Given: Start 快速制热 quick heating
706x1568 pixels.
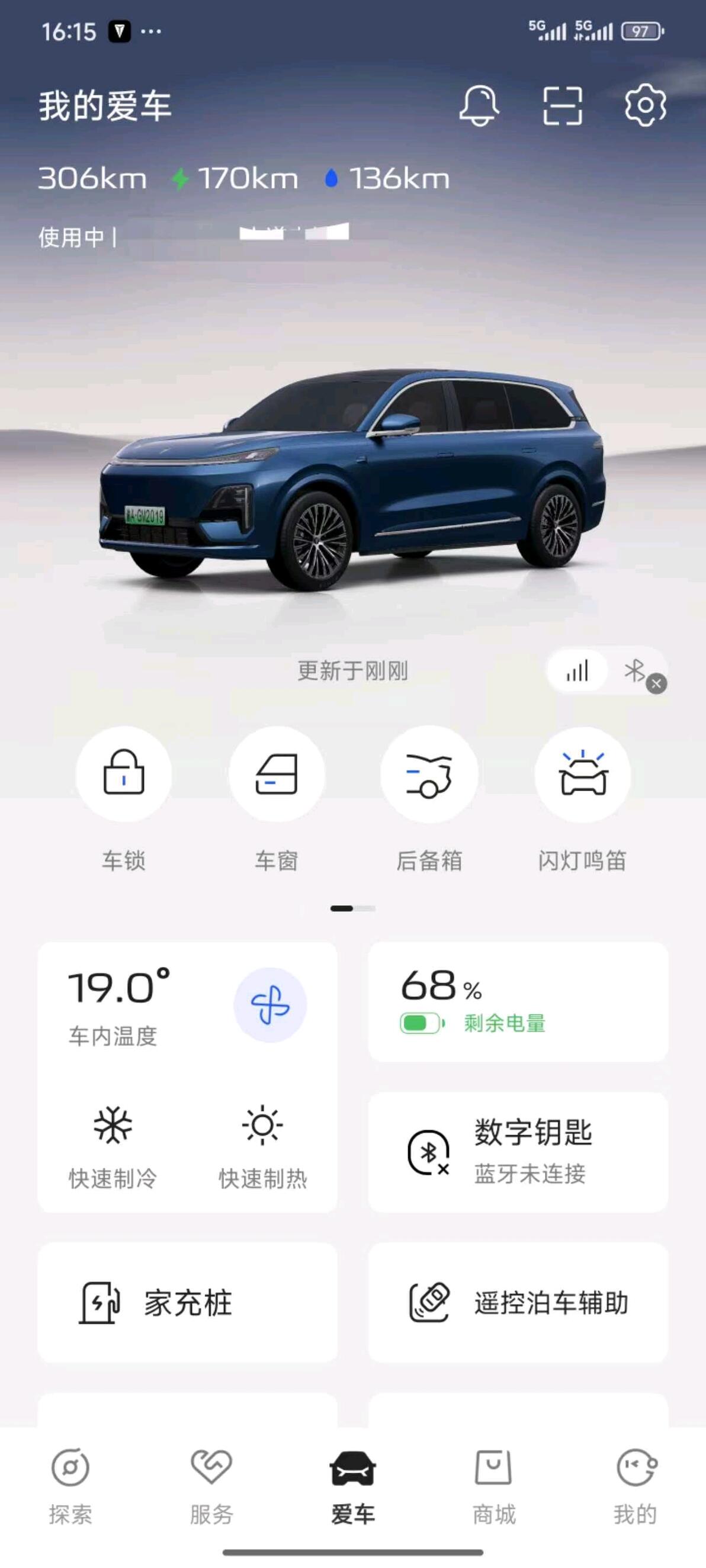Looking at the screenshot, I should 262,1148.
